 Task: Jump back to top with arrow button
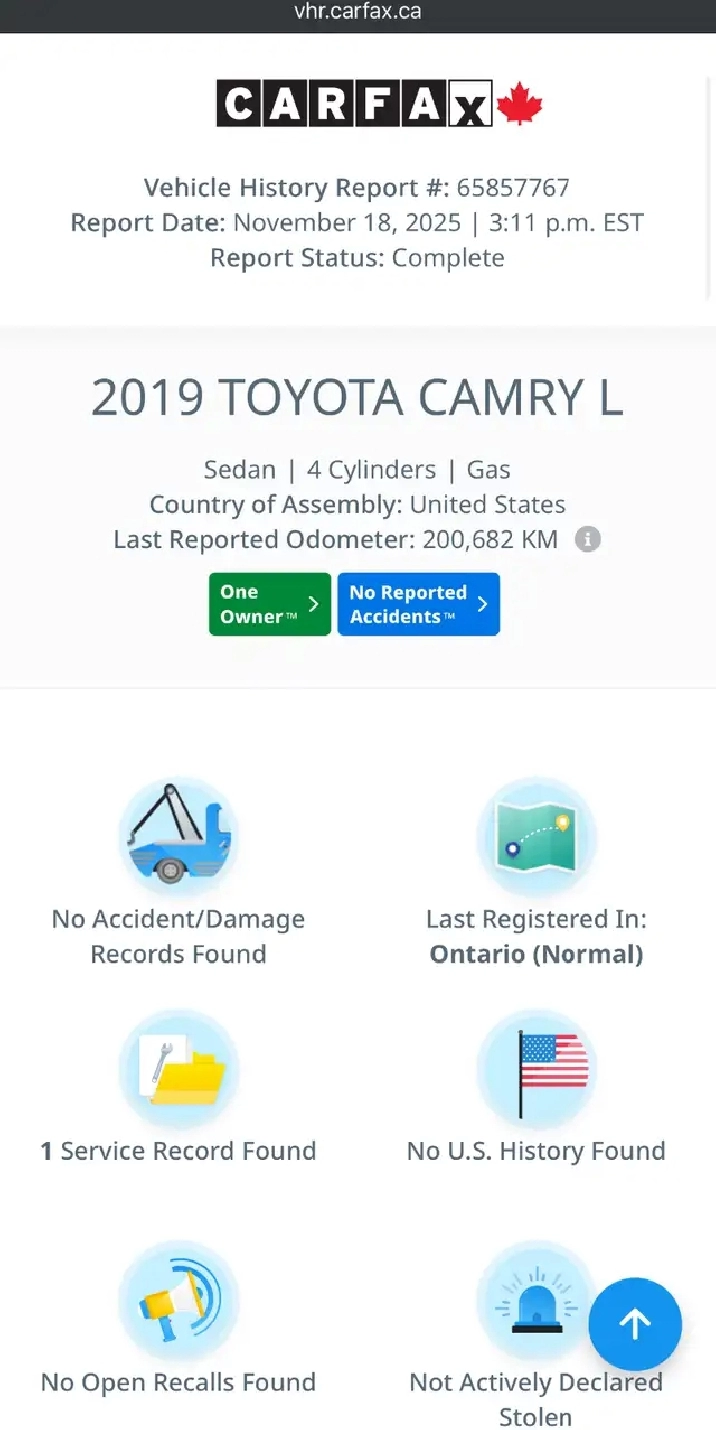pyautogui.click(x=635, y=1324)
